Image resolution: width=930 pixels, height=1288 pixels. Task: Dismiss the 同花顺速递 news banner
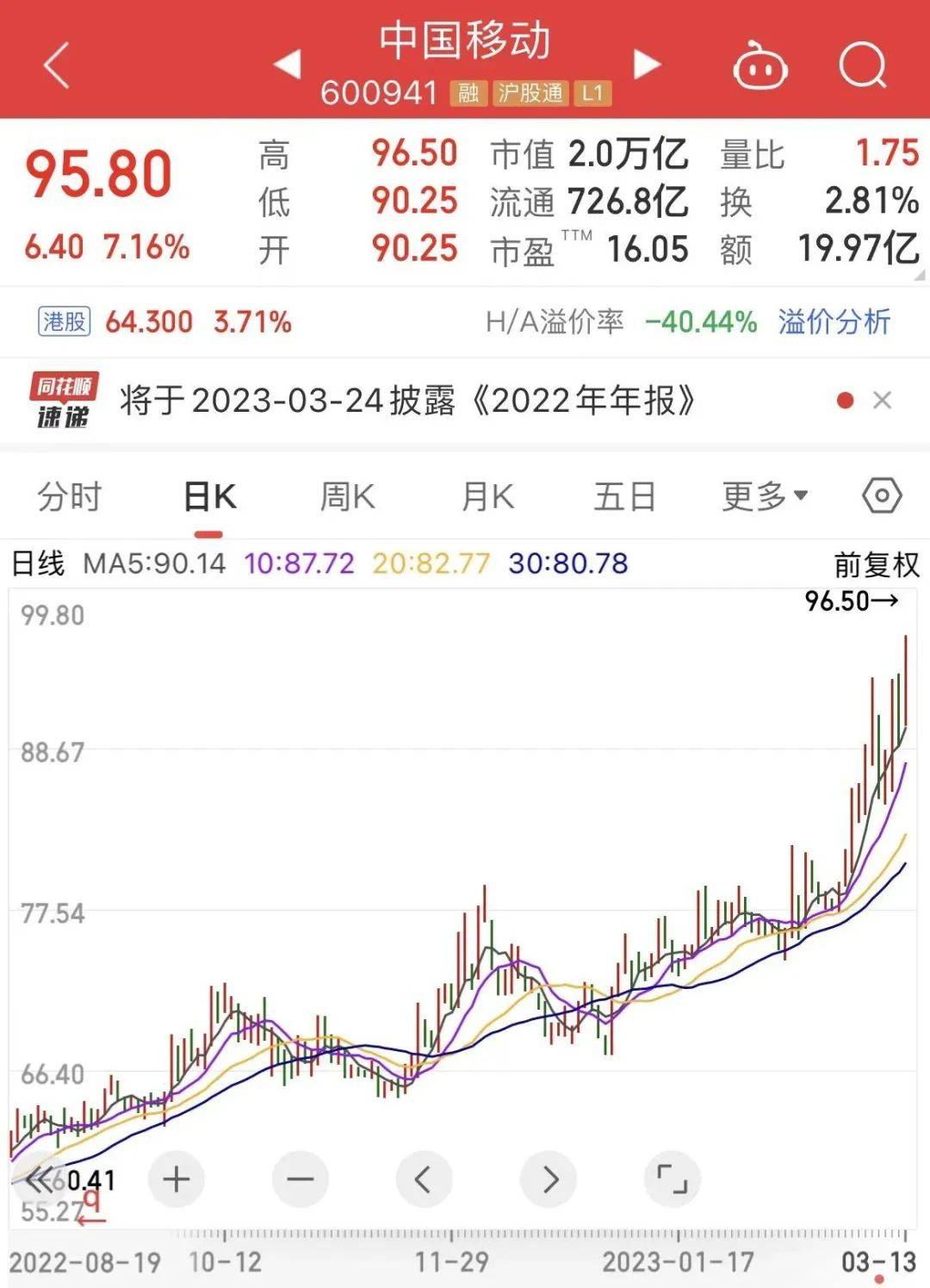[882, 401]
